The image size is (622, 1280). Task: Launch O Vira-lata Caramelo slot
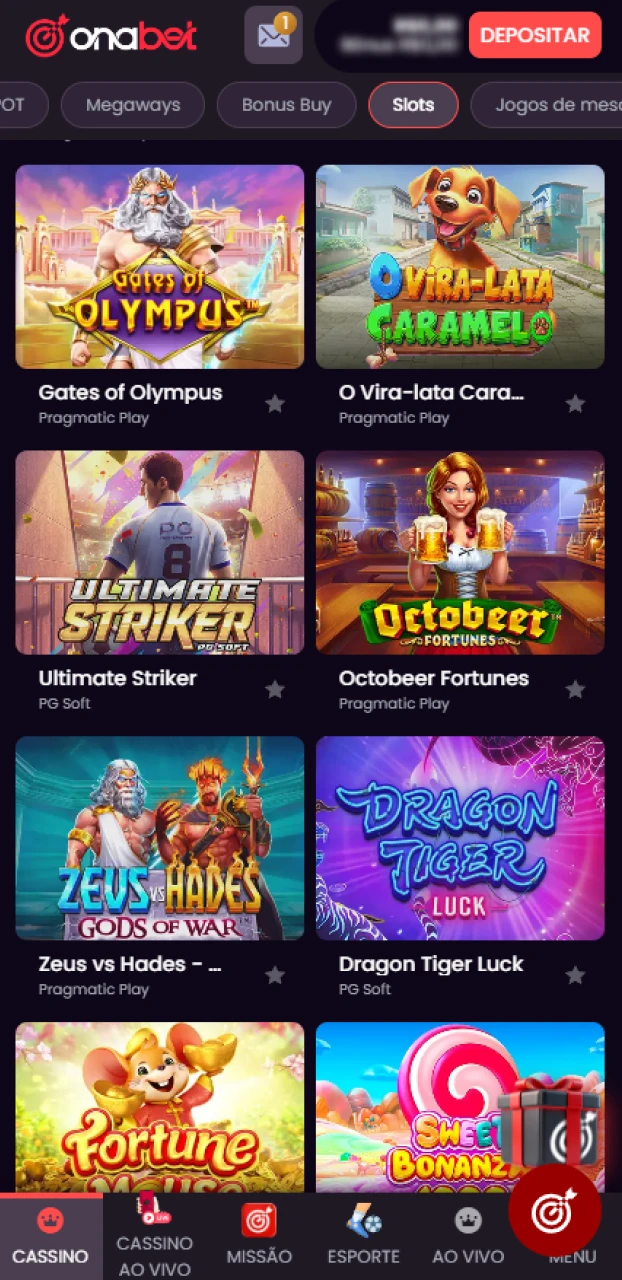460,267
